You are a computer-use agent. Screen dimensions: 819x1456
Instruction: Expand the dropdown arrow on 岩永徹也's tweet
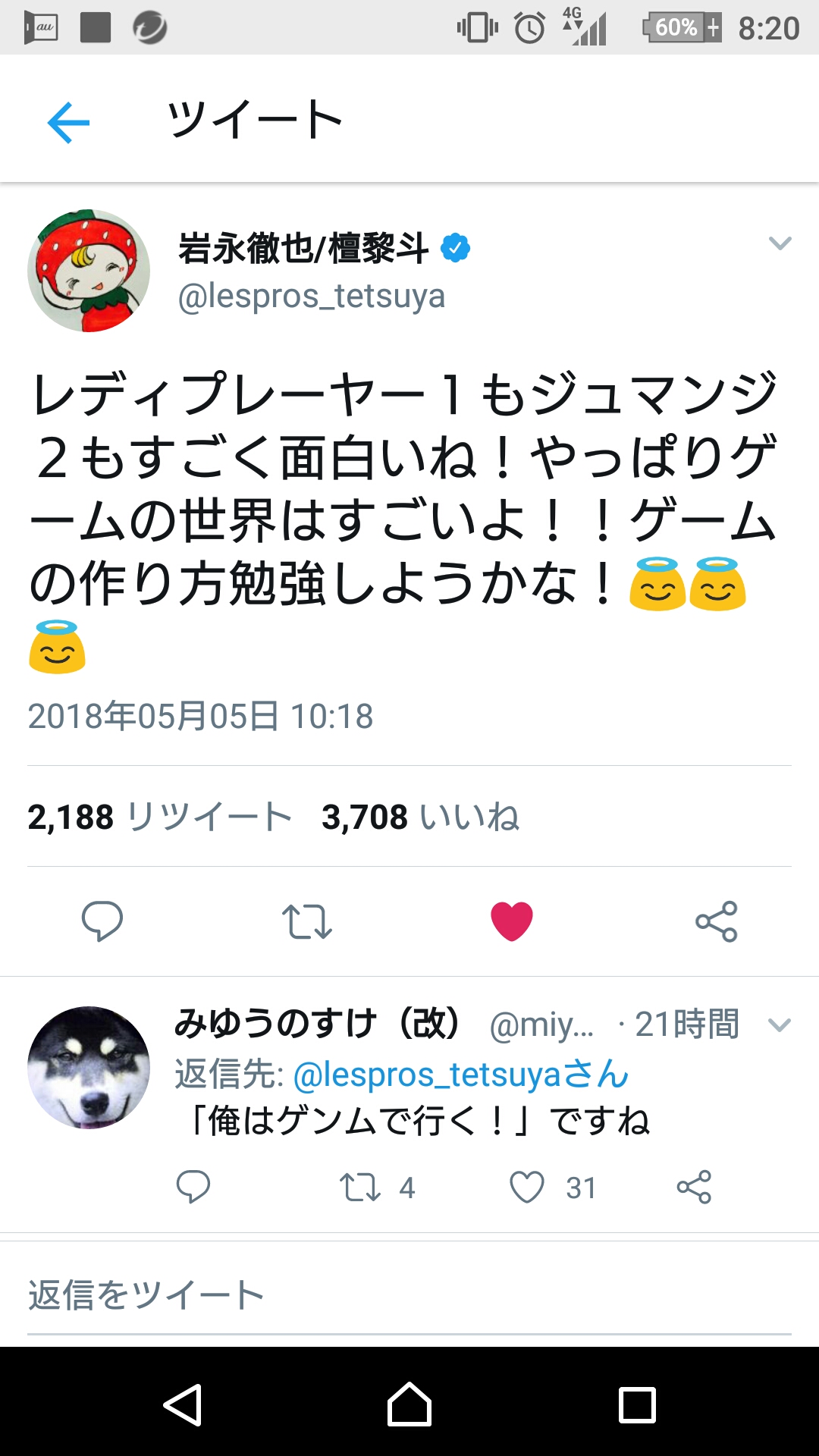780,243
